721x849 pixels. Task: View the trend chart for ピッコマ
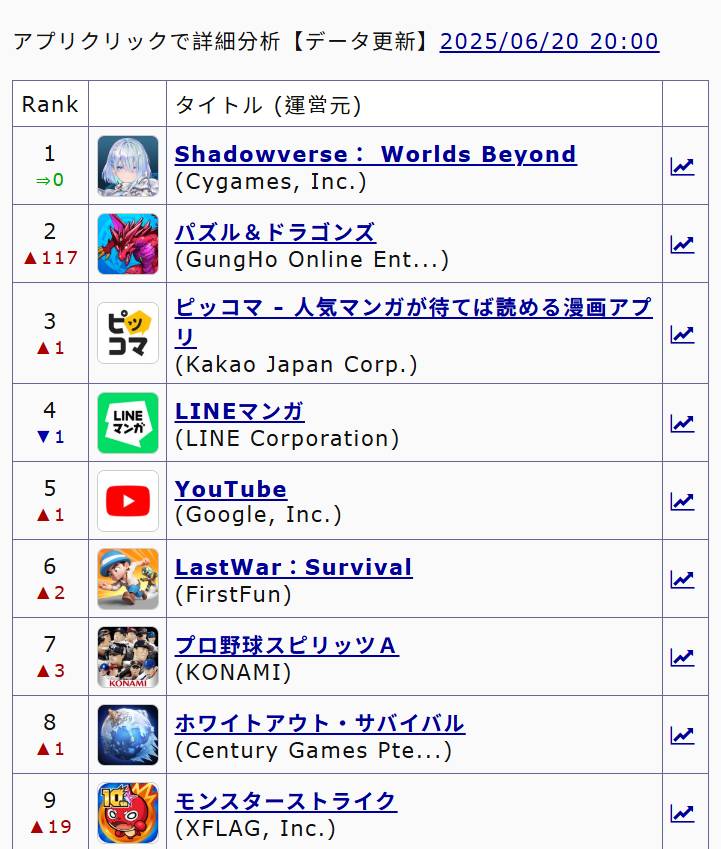click(682, 334)
